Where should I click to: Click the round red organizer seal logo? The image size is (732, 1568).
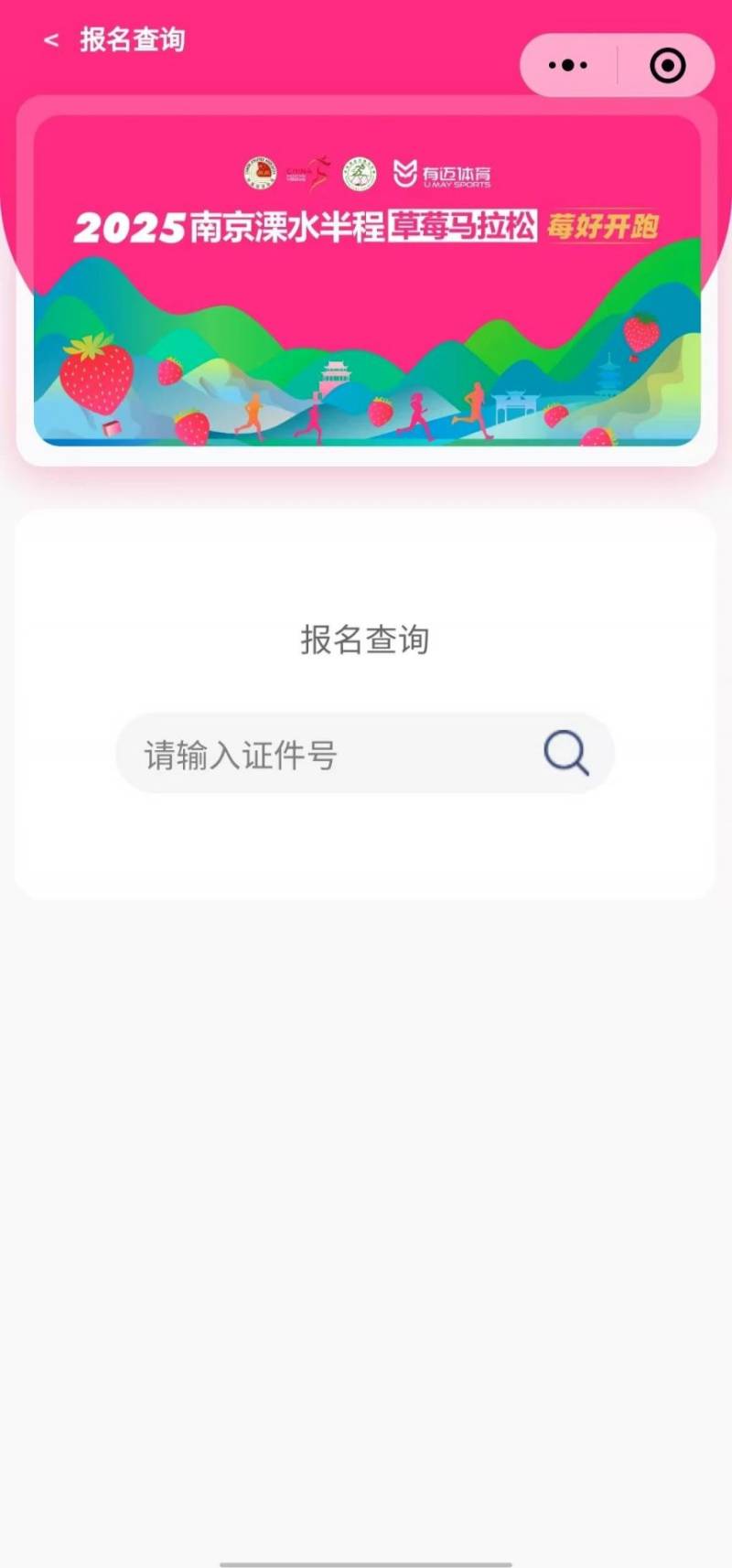[x=262, y=174]
